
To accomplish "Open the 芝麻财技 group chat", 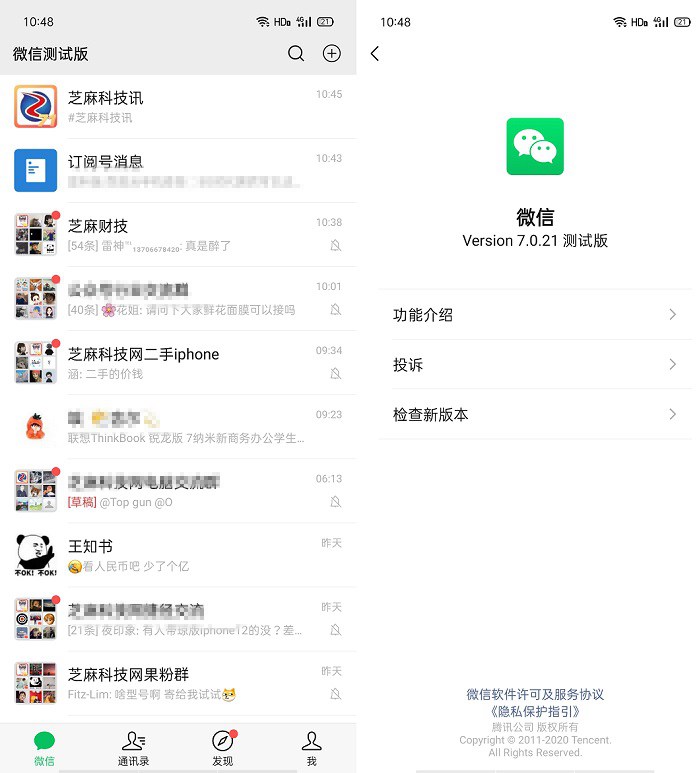I will 180,234.
